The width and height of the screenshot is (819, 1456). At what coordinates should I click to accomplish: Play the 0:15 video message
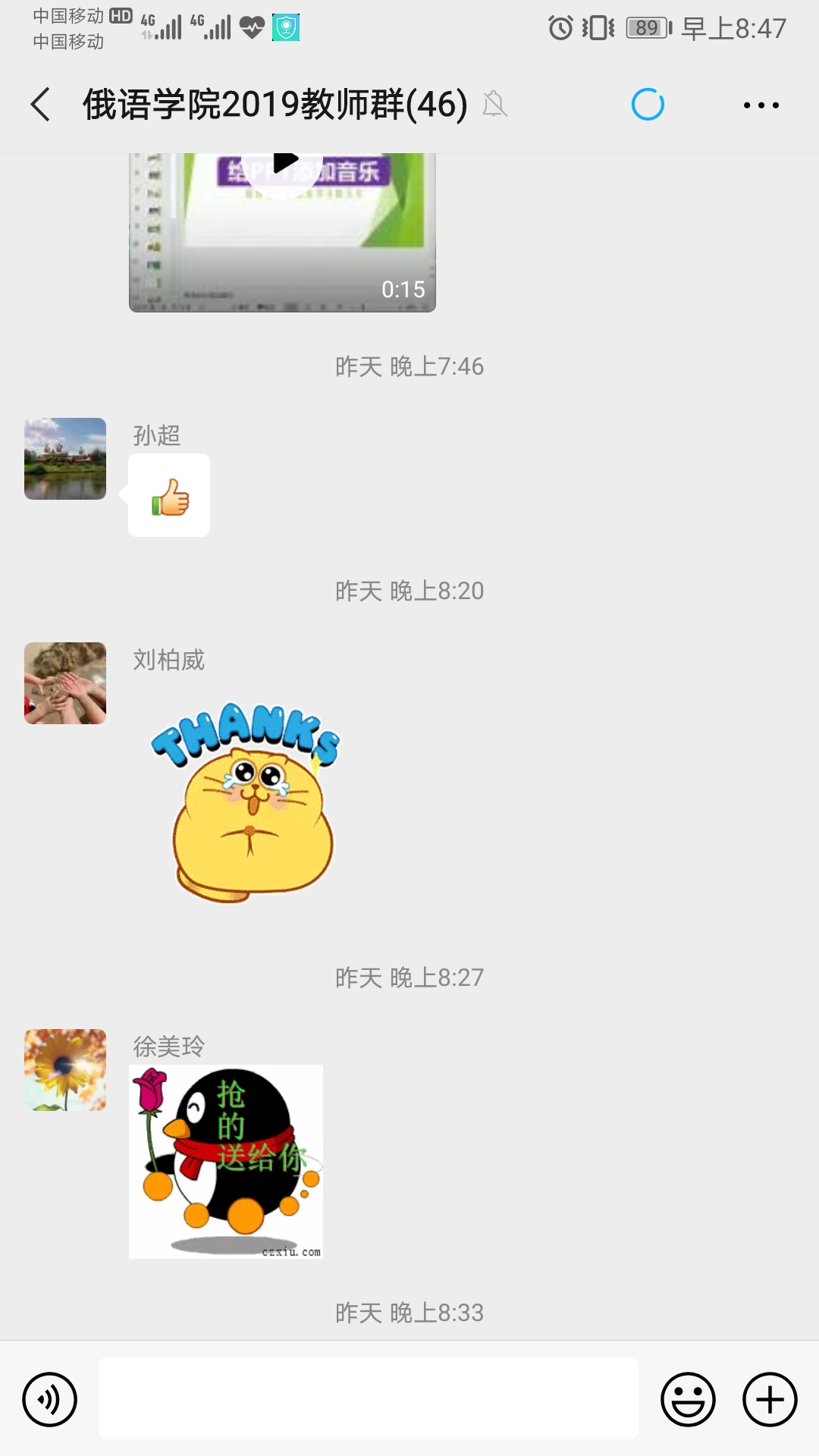[x=282, y=231]
